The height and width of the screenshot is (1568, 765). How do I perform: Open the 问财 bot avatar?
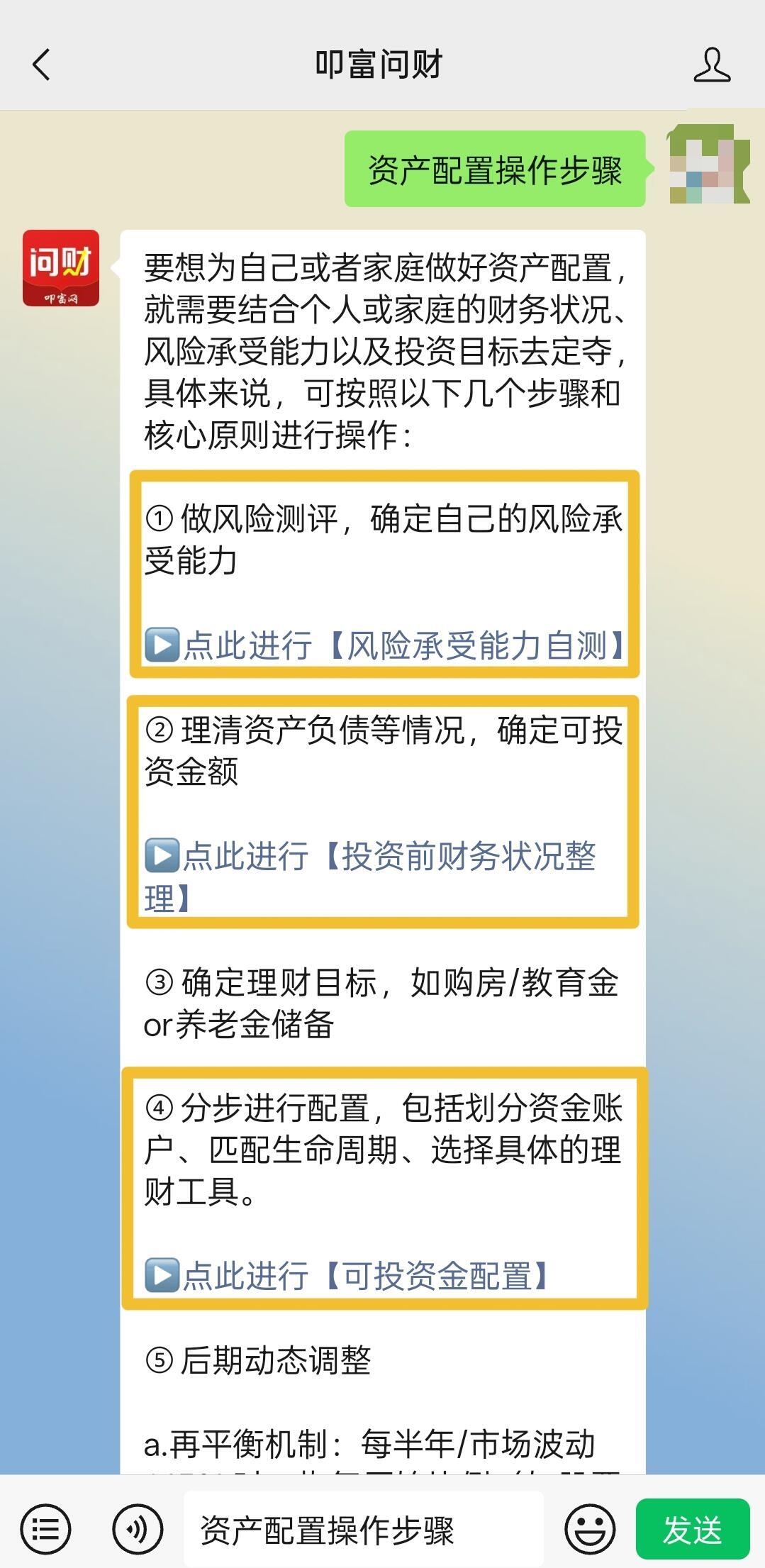(x=61, y=268)
